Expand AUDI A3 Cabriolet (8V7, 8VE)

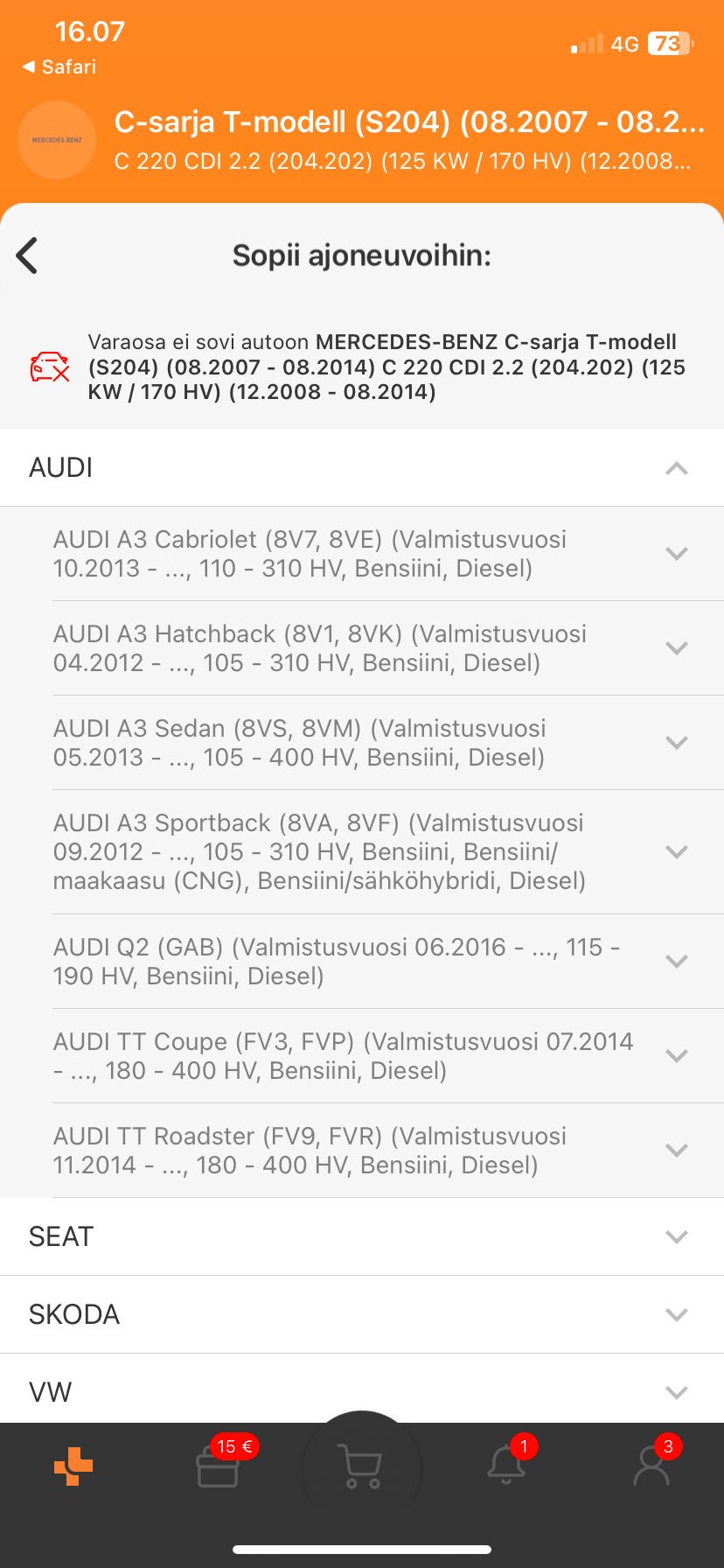pos(676,554)
